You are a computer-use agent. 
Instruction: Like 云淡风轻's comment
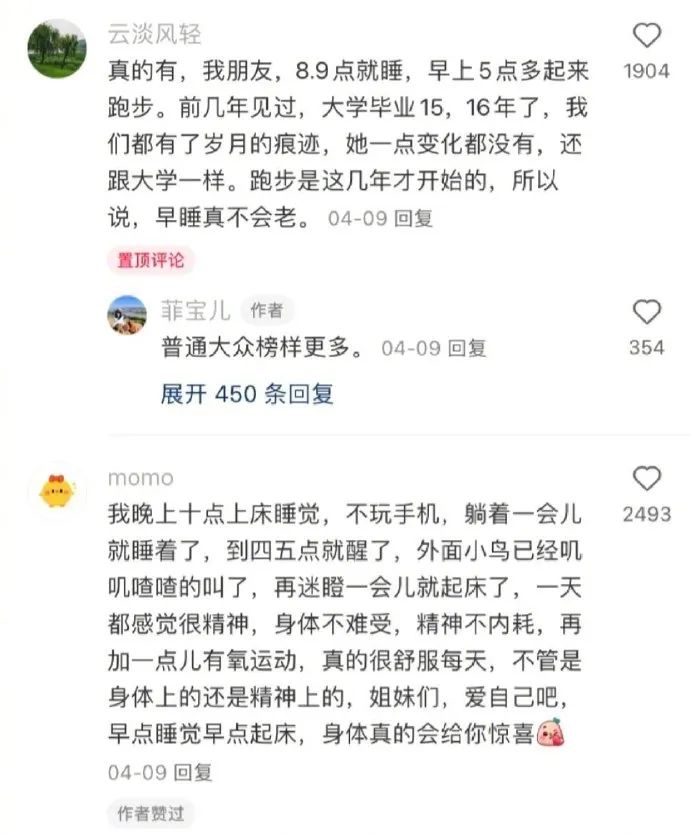pyautogui.click(x=648, y=36)
